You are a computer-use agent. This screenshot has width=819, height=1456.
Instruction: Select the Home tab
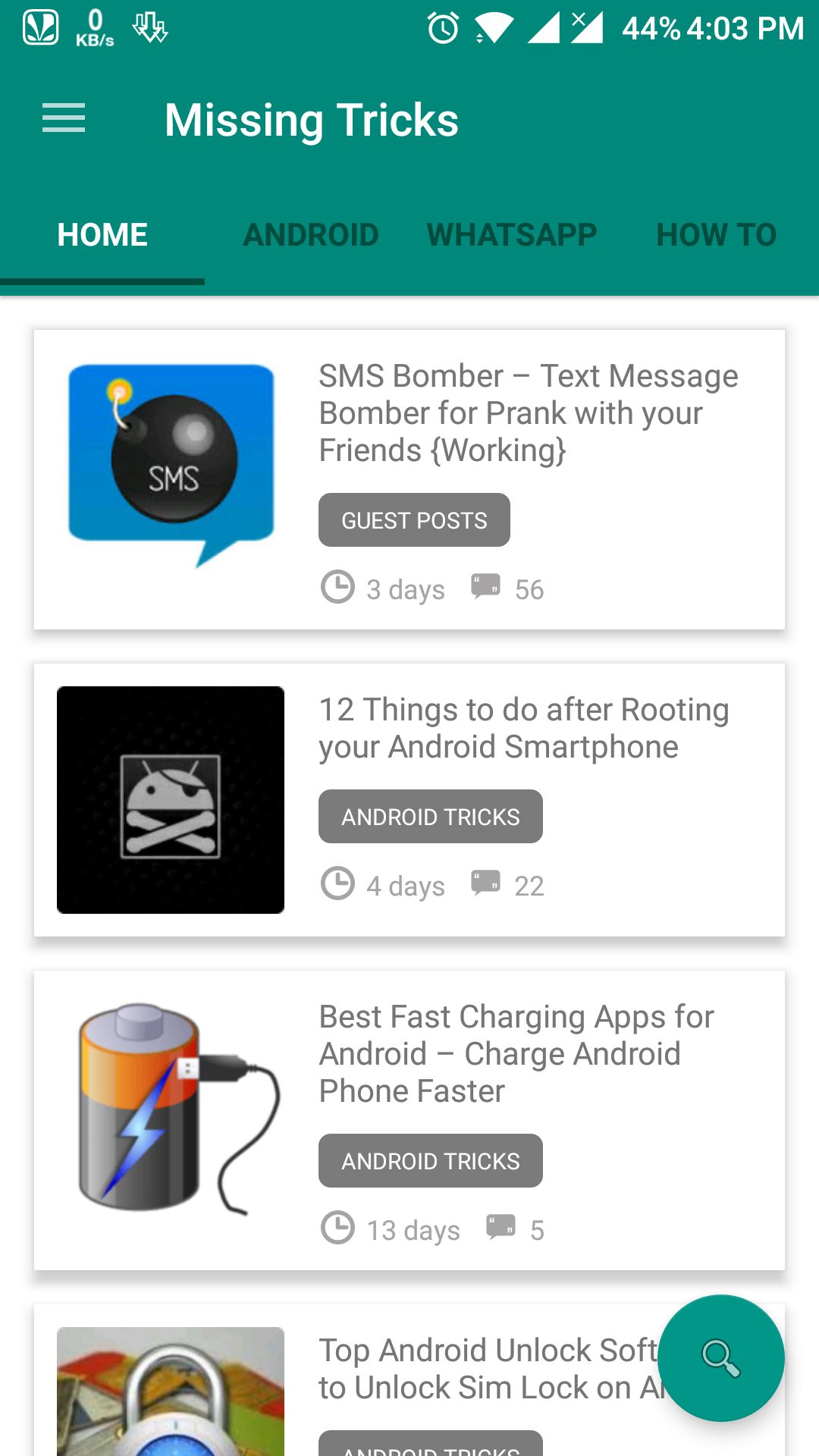point(102,235)
